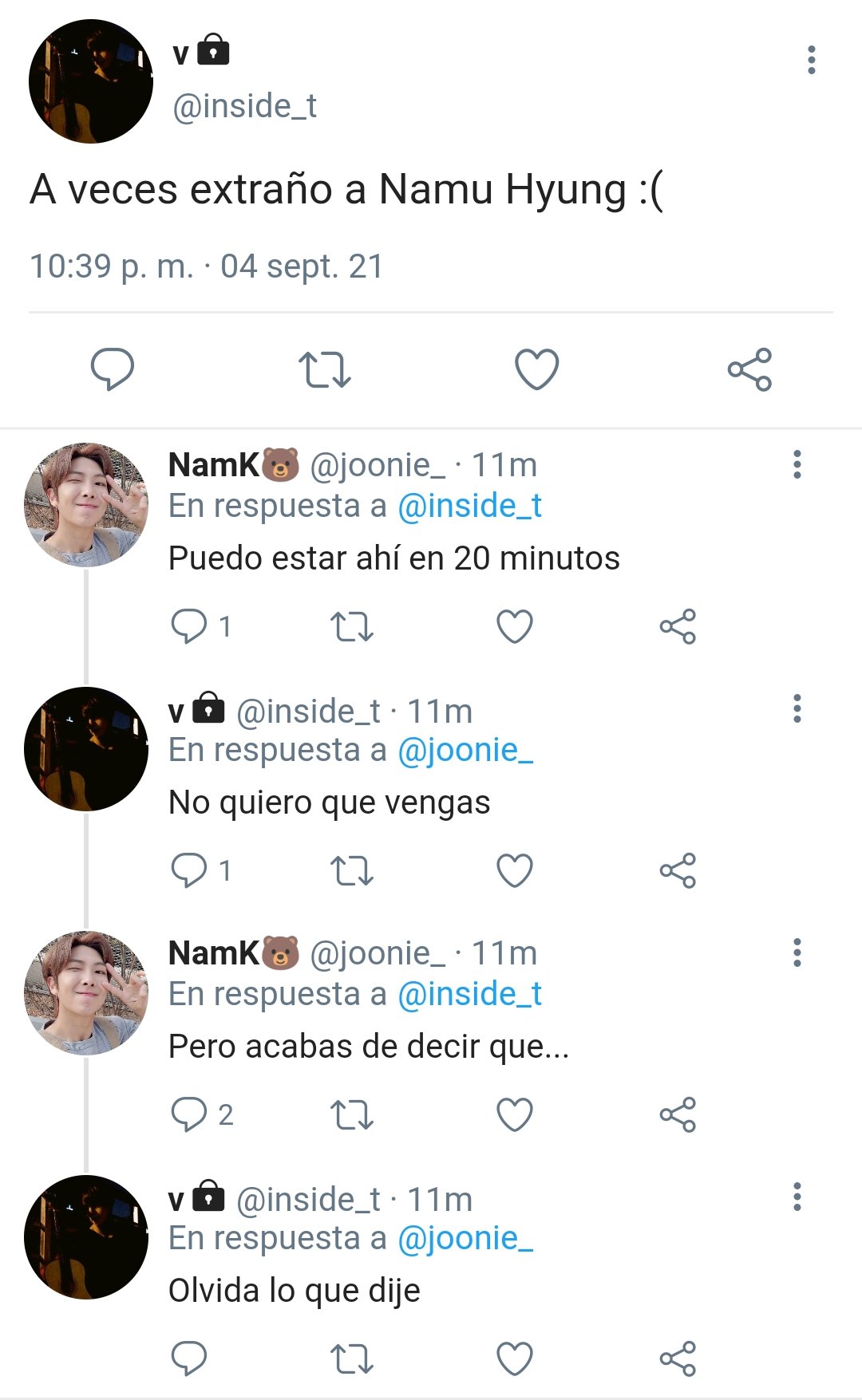Like the main tweet by @inside_t
The height and width of the screenshot is (1400, 862).
pos(536,369)
